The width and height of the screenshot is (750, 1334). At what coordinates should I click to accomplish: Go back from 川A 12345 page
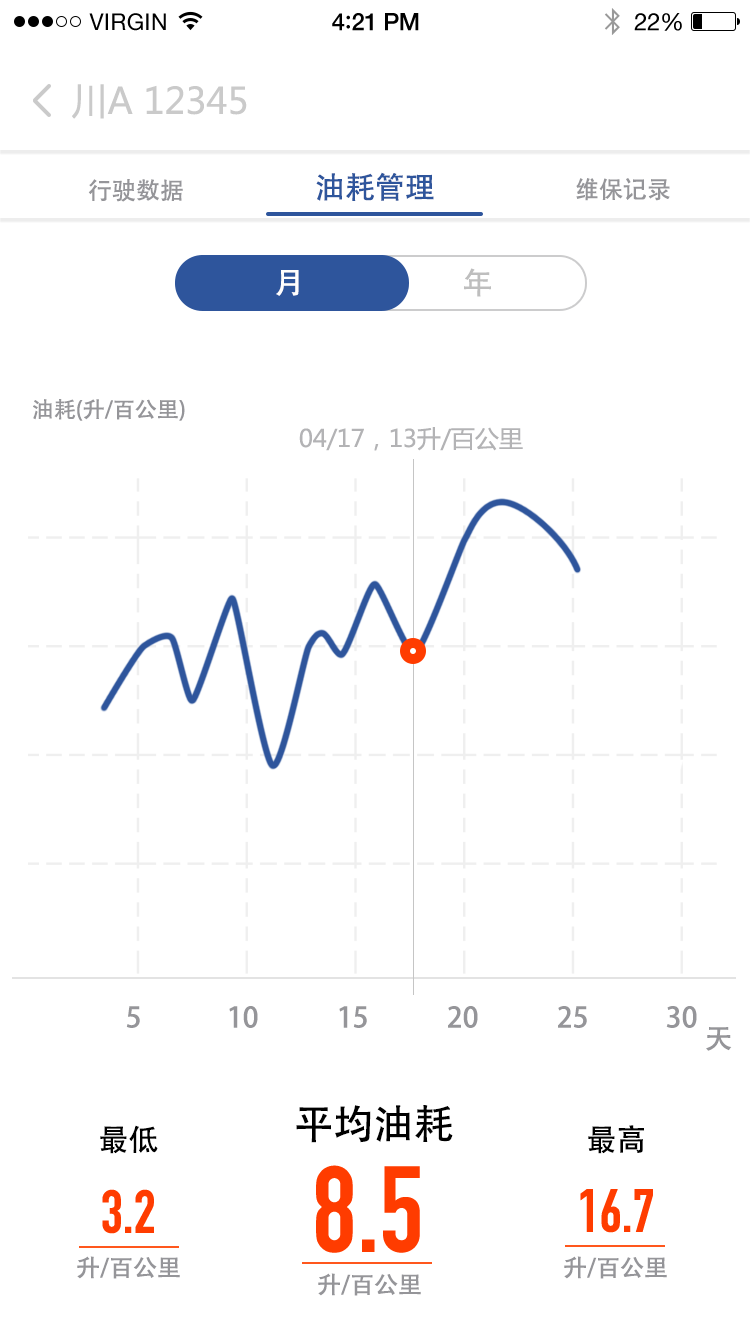point(42,101)
